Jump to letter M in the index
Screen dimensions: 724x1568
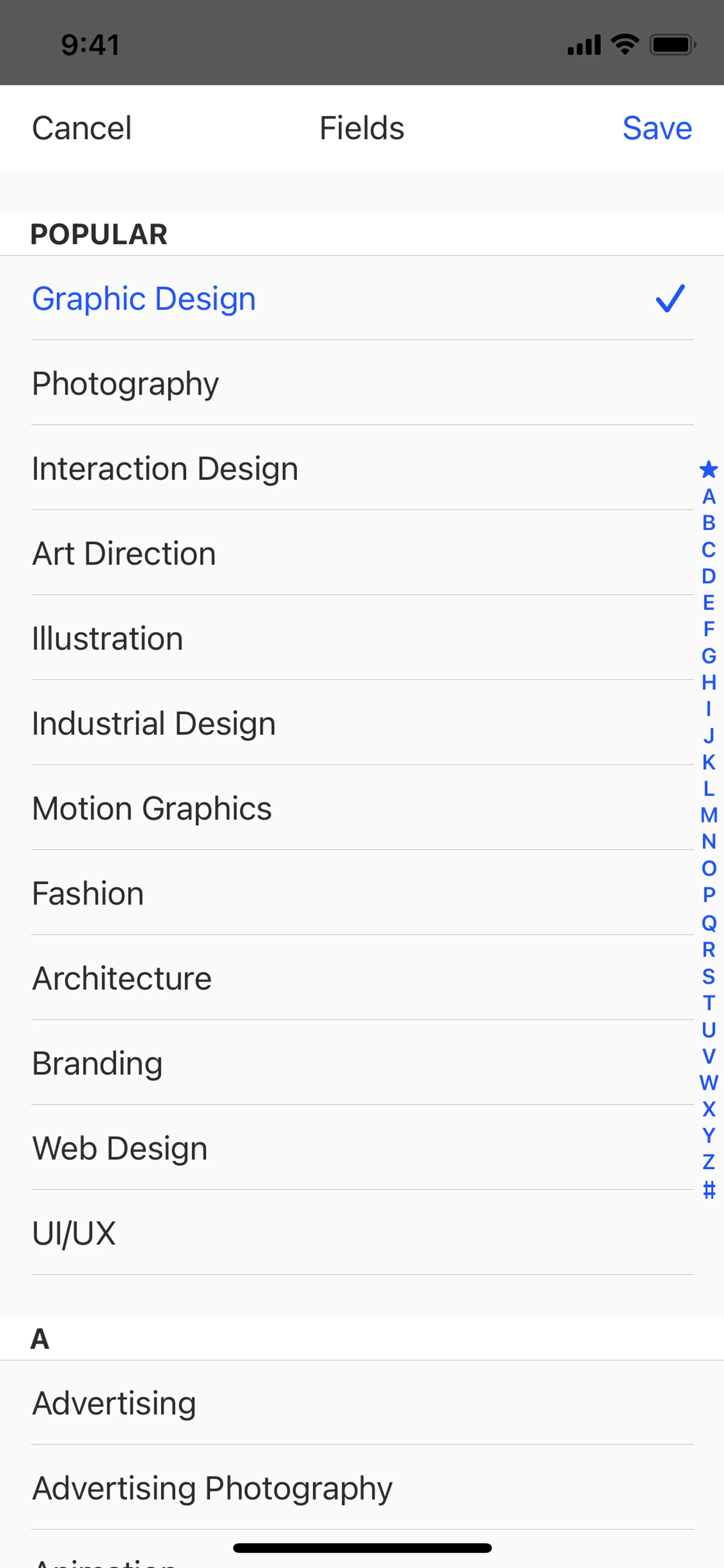tap(708, 815)
